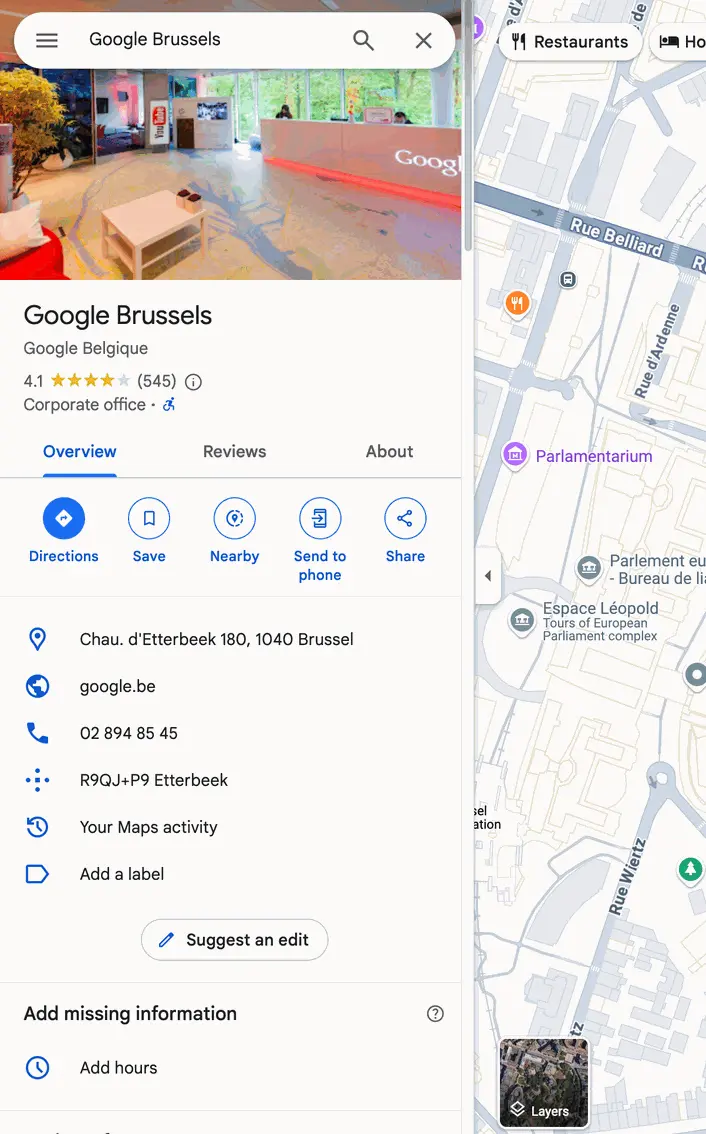
Task: Select the Restaurants chip
Action: click(x=570, y=42)
